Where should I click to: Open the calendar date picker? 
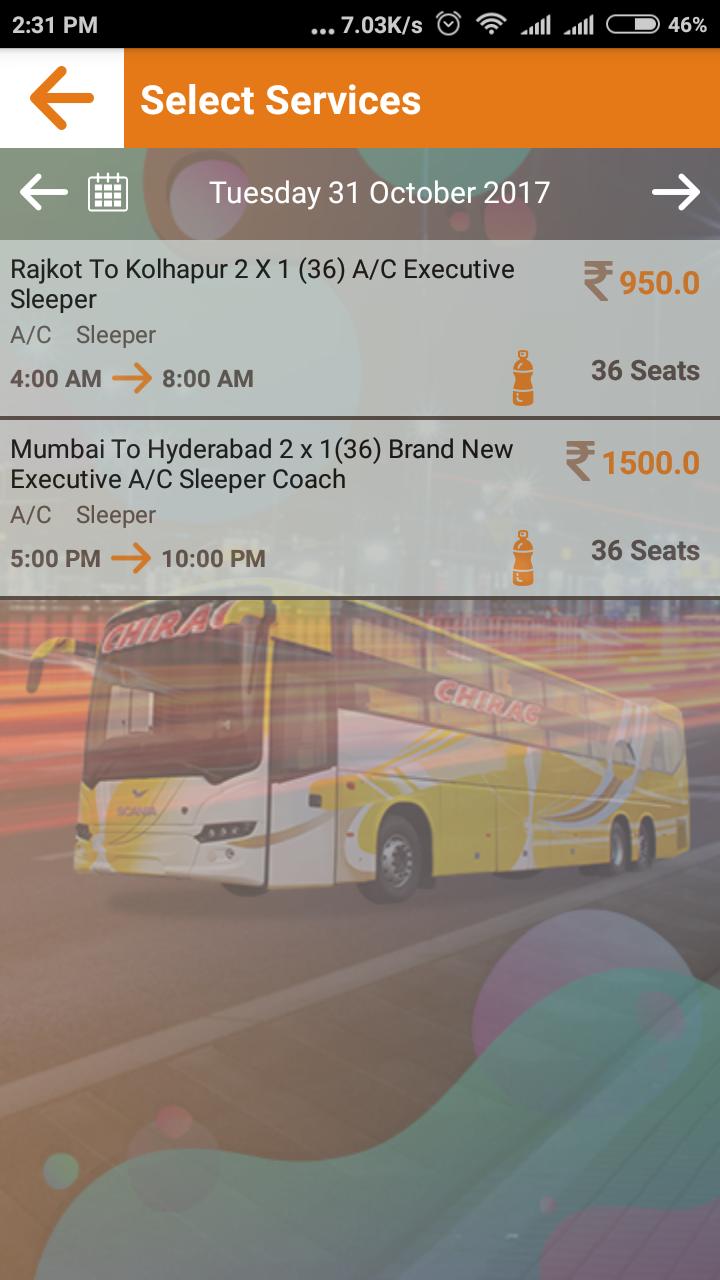(x=108, y=192)
